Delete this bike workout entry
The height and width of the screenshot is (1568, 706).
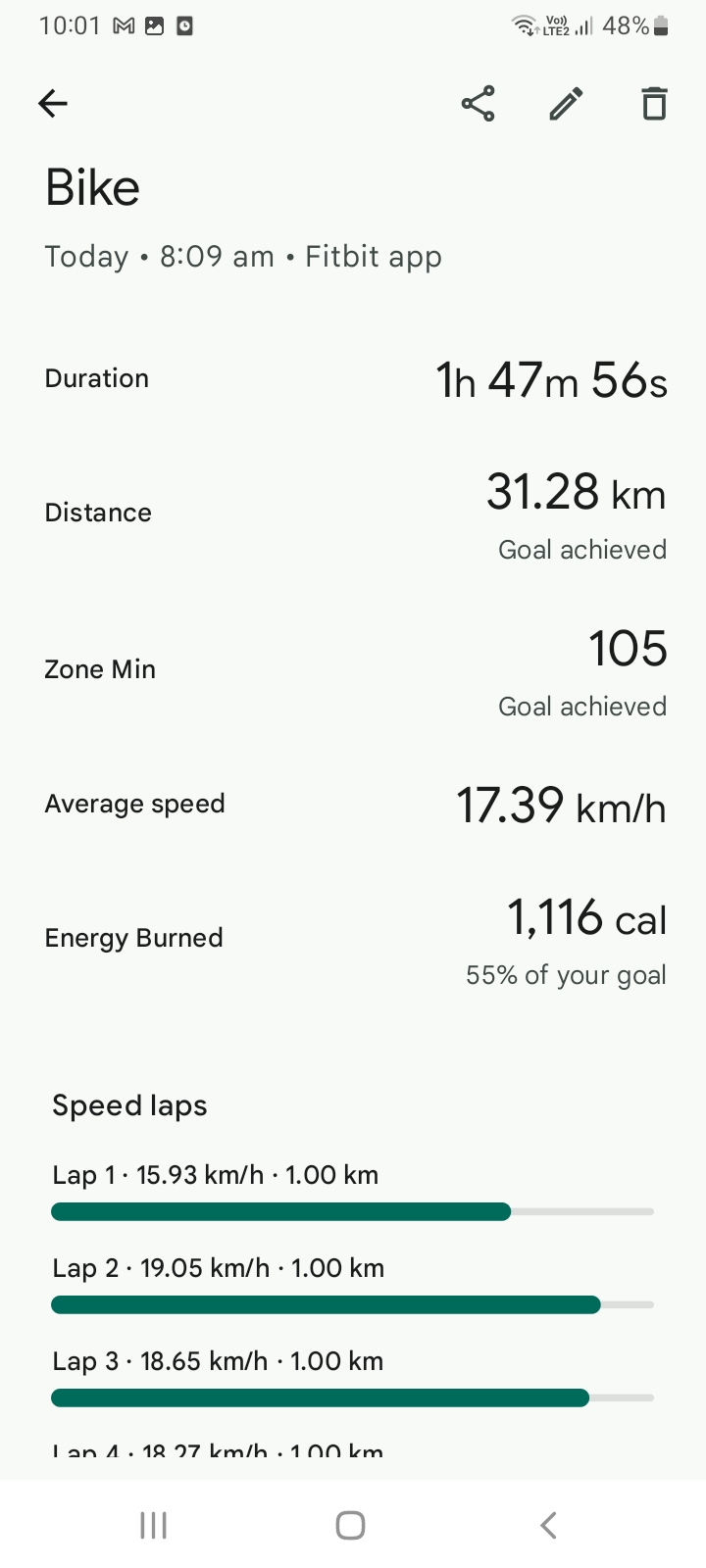654,103
